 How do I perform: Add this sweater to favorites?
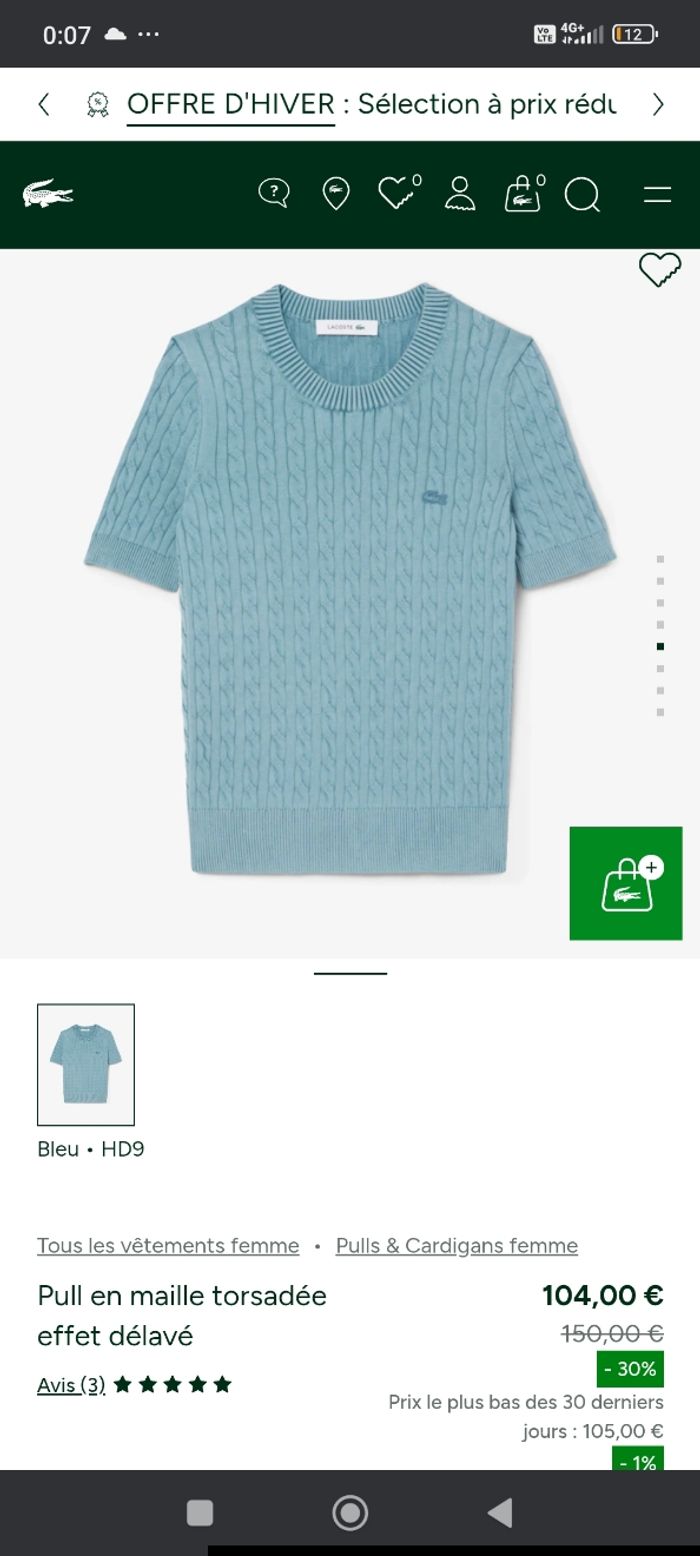point(660,270)
